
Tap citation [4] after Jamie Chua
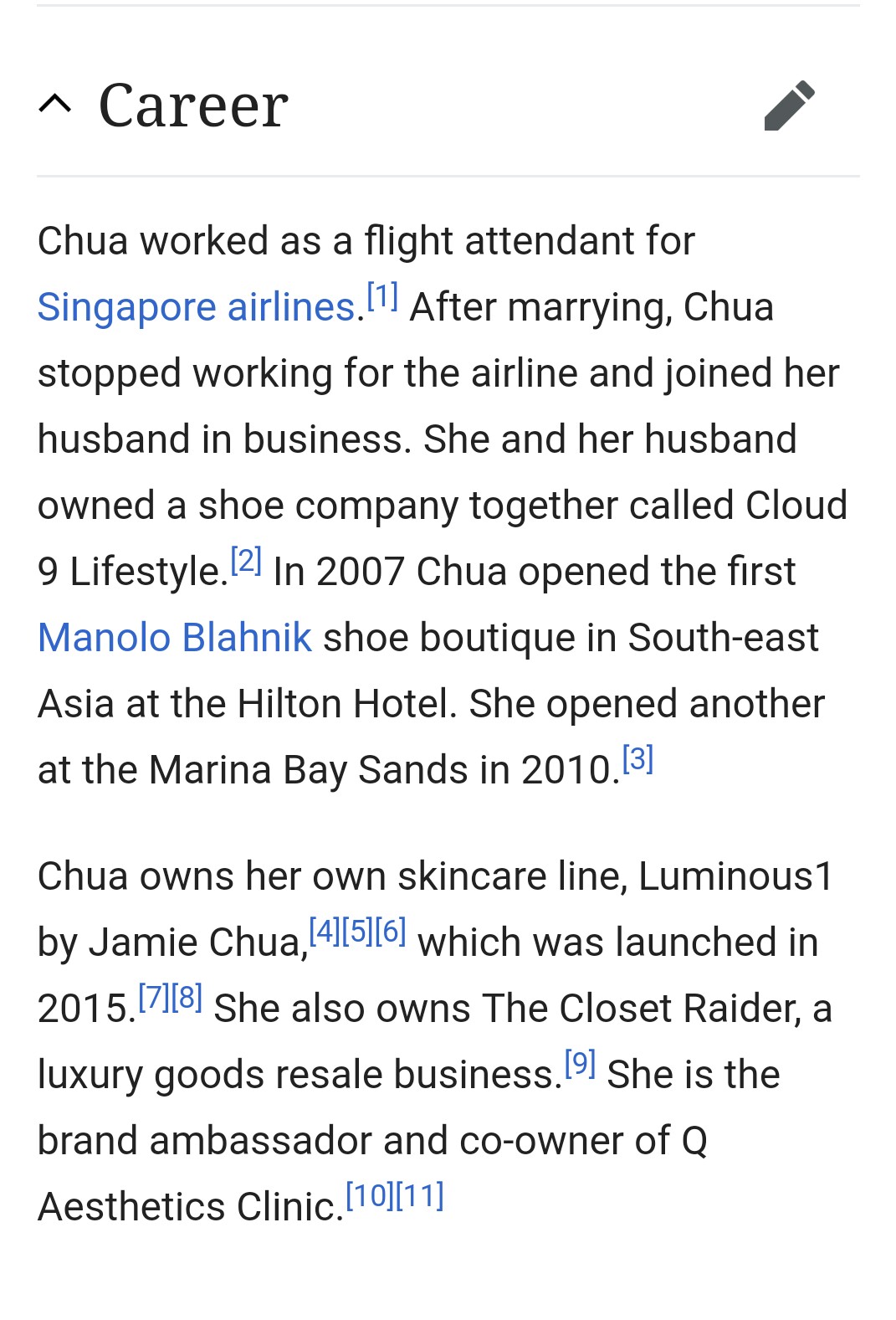325,931
